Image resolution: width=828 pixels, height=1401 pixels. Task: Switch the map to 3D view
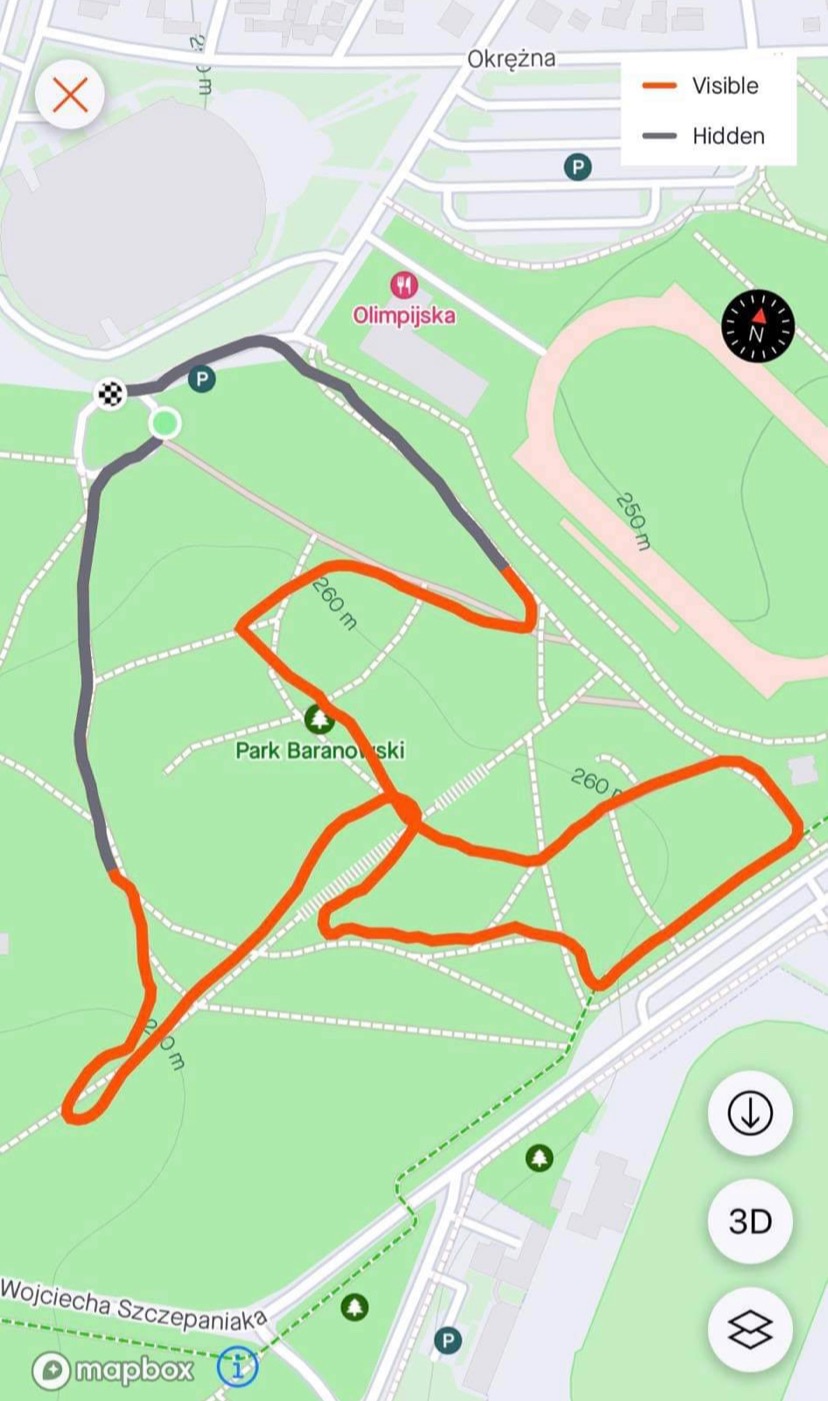[x=750, y=1222]
